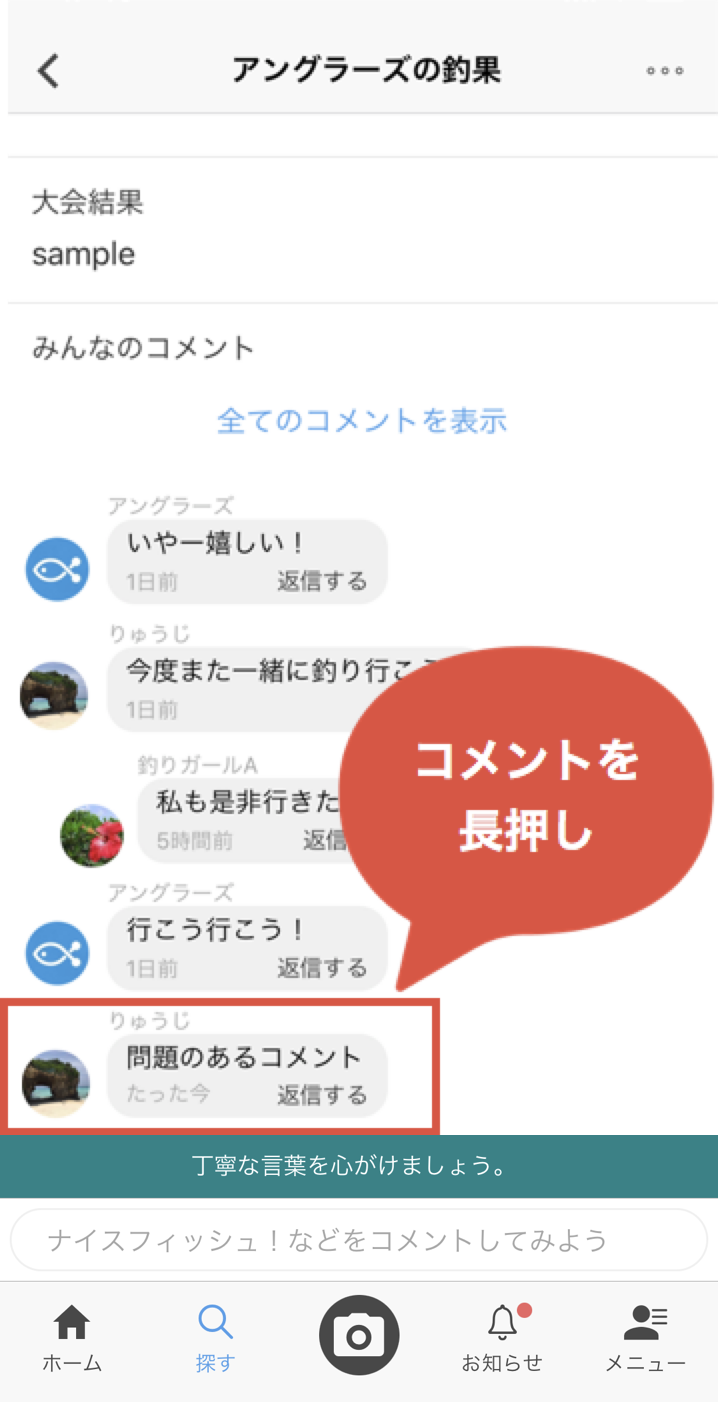The height and width of the screenshot is (1402, 718).
Task: Show all comments via 全てのコメントを表示
Action: coord(362,421)
